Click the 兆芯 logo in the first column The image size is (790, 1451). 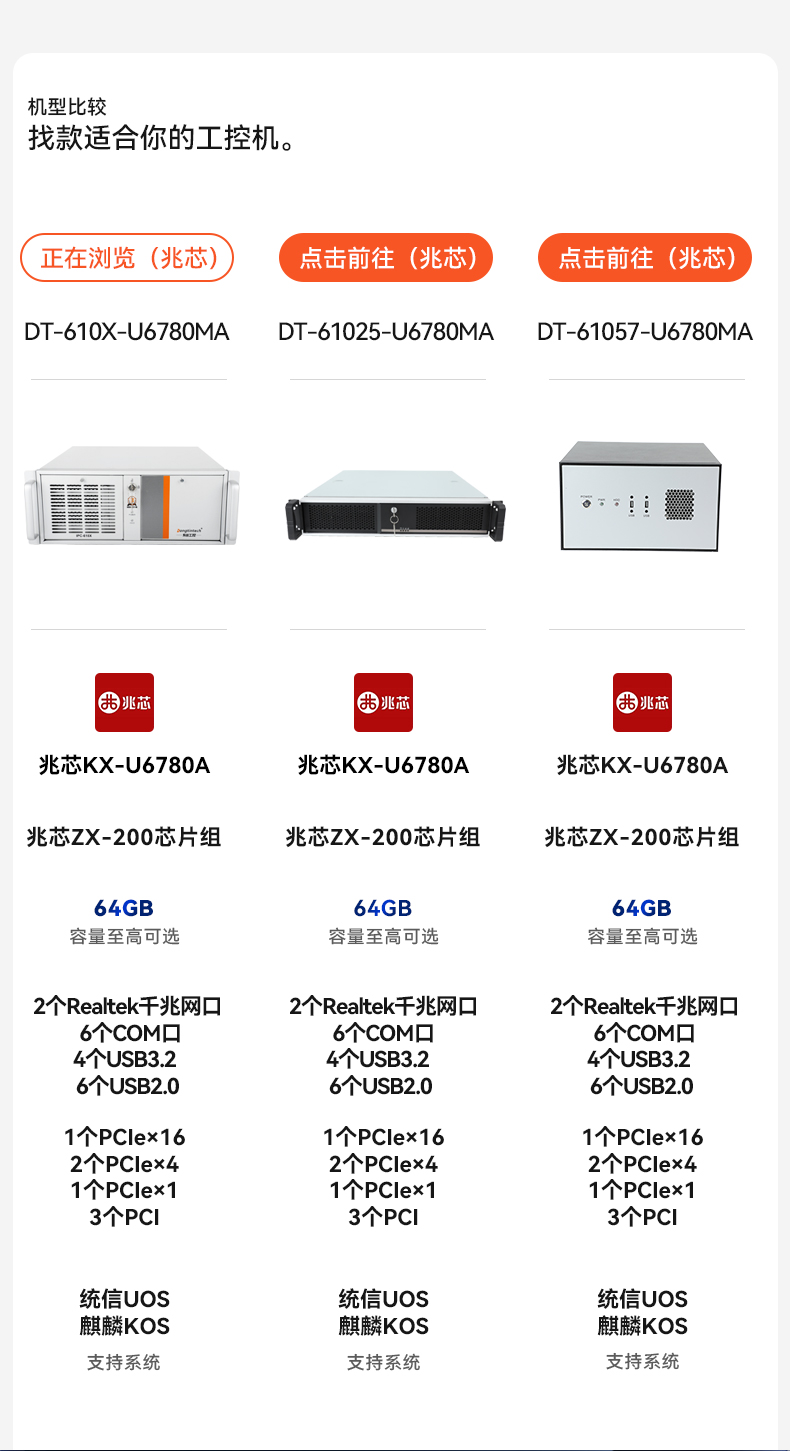[124, 703]
